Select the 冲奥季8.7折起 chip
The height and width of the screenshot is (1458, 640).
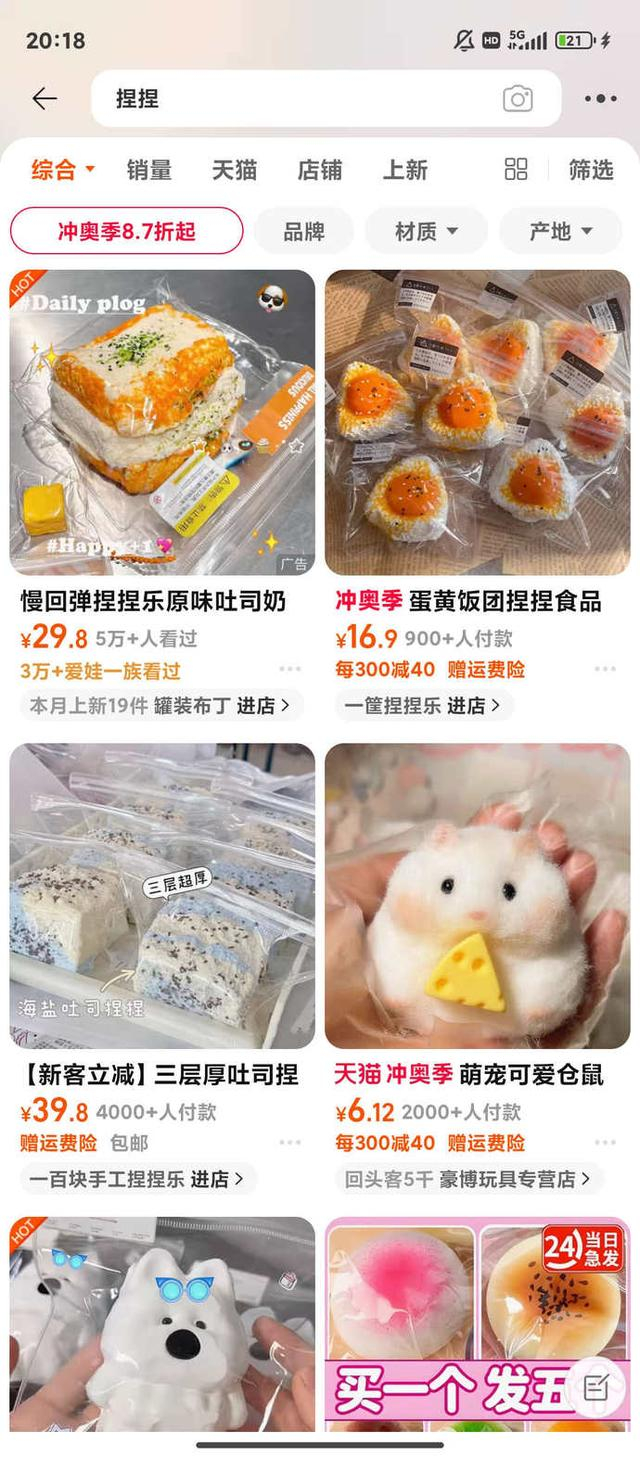127,232
